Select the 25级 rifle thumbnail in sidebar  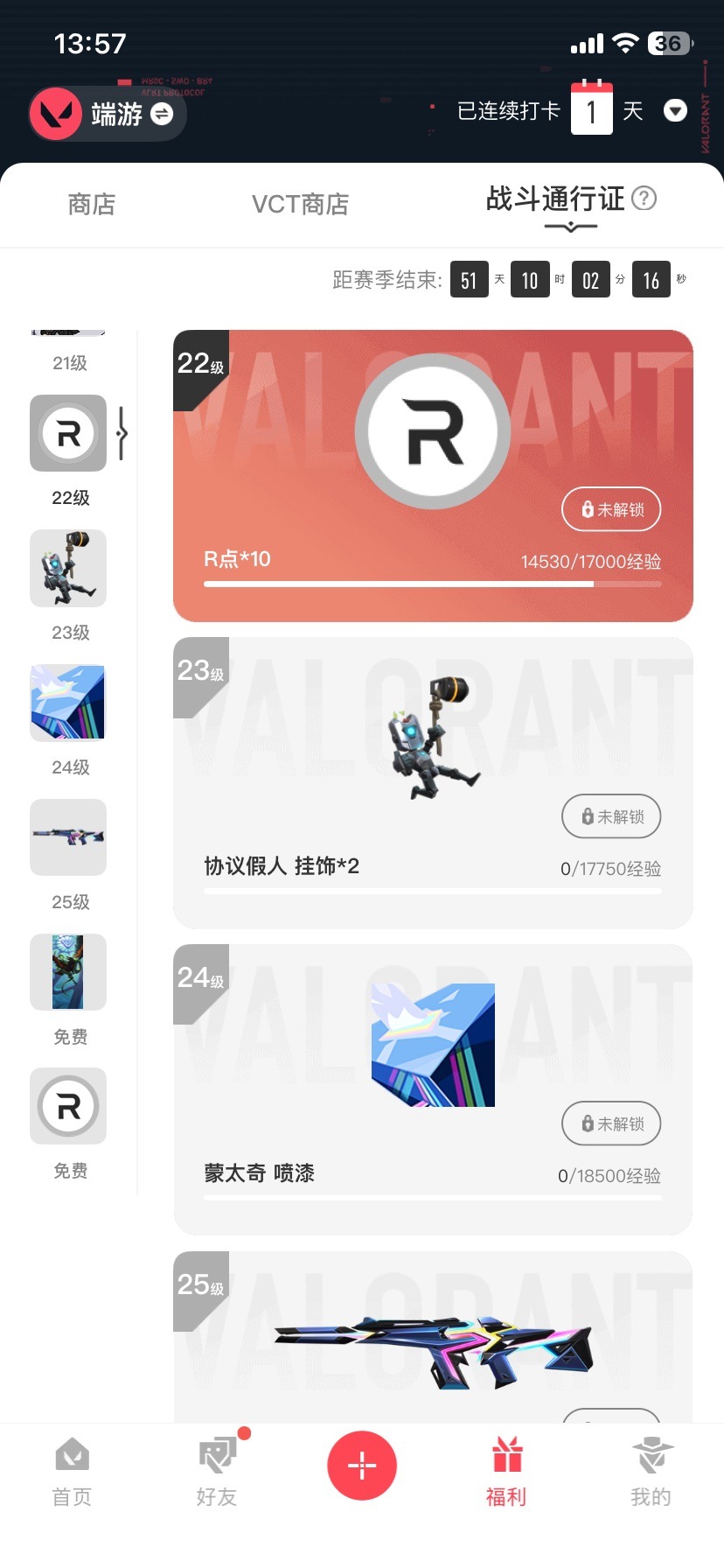click(67, 837)
